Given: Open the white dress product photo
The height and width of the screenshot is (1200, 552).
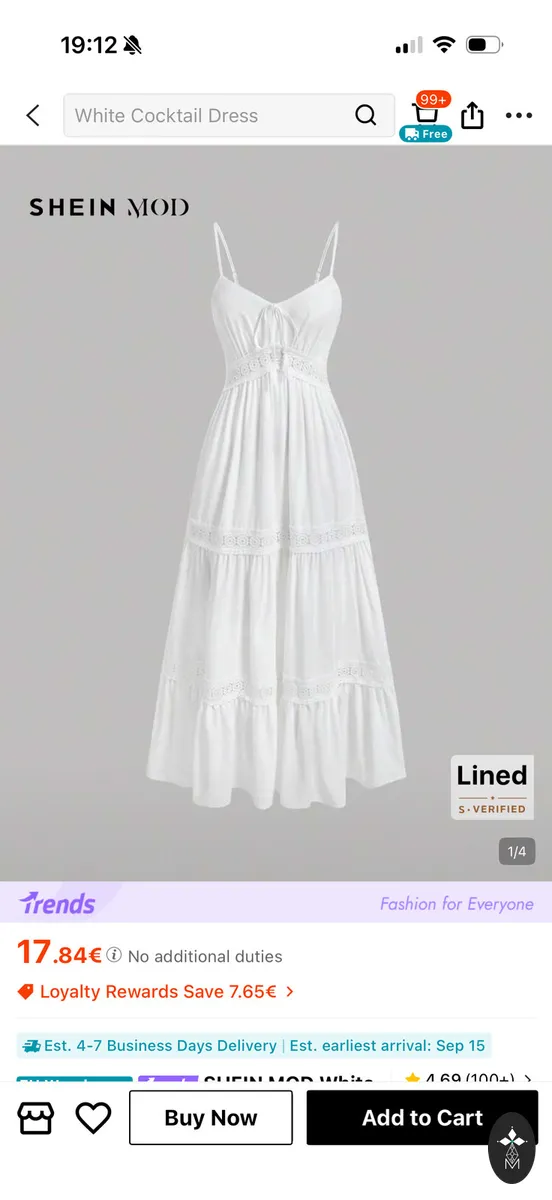Looking at the screenshot, I should tap(276, 513).
